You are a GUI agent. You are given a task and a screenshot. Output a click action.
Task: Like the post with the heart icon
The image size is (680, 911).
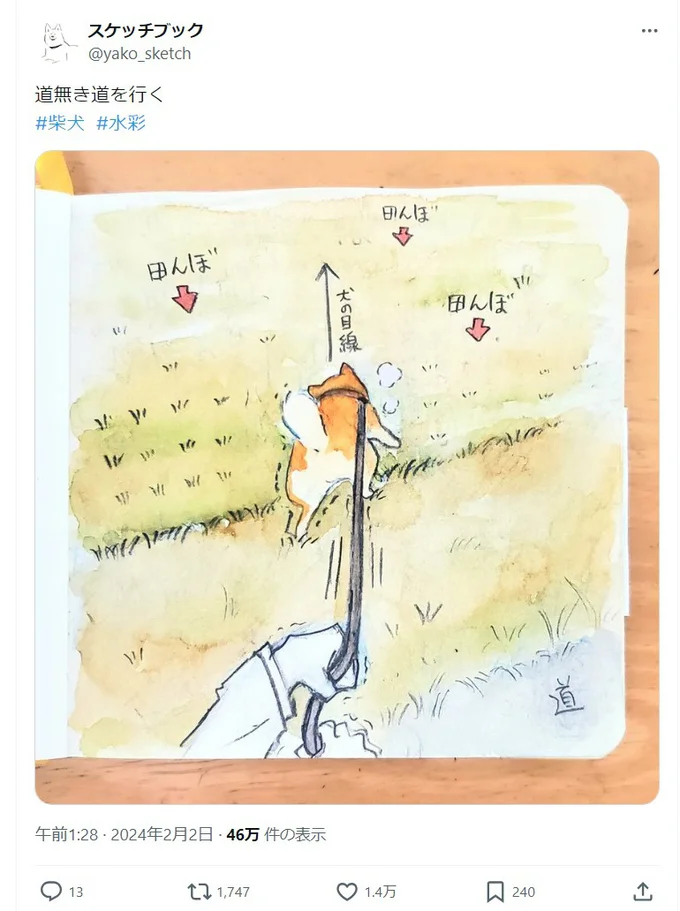pyautogui.click(x=347, y=890)
